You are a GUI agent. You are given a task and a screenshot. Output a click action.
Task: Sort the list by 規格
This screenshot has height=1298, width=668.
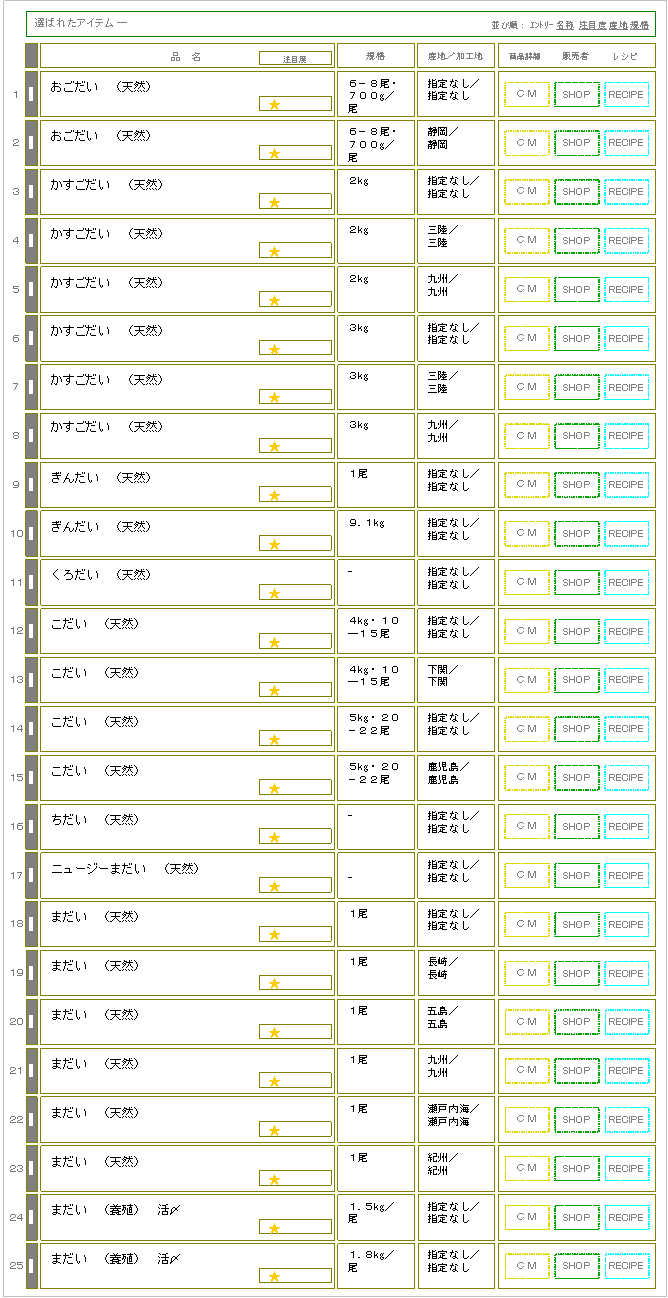[639, 24]
